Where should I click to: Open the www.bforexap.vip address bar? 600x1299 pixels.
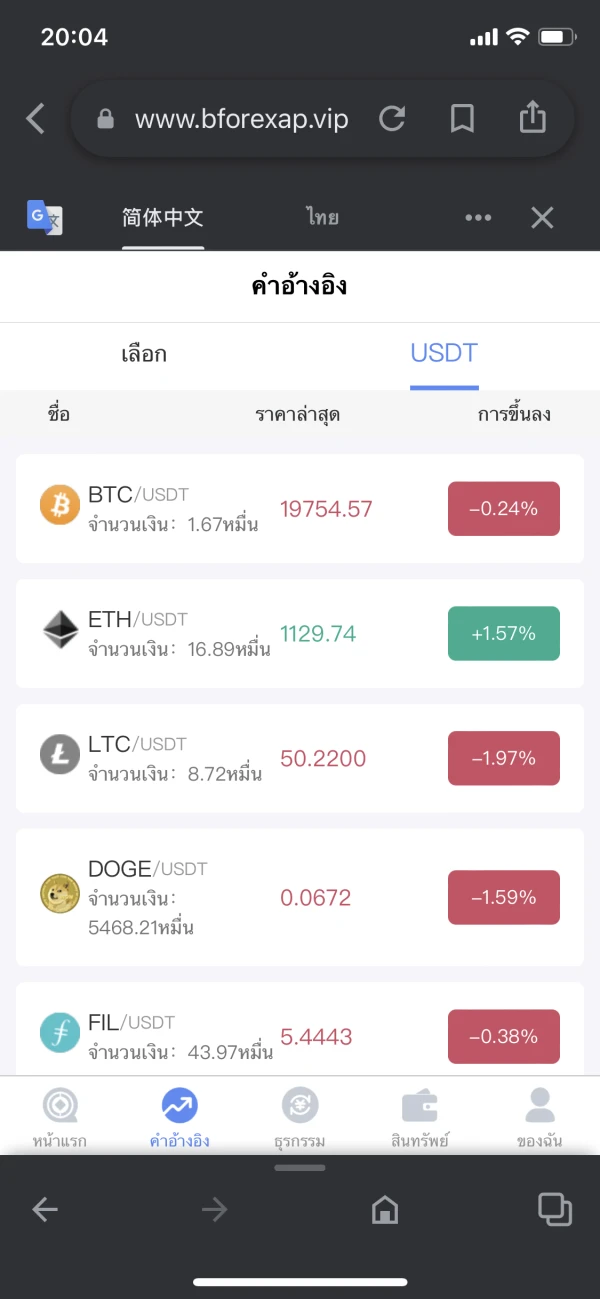[240, 120]
